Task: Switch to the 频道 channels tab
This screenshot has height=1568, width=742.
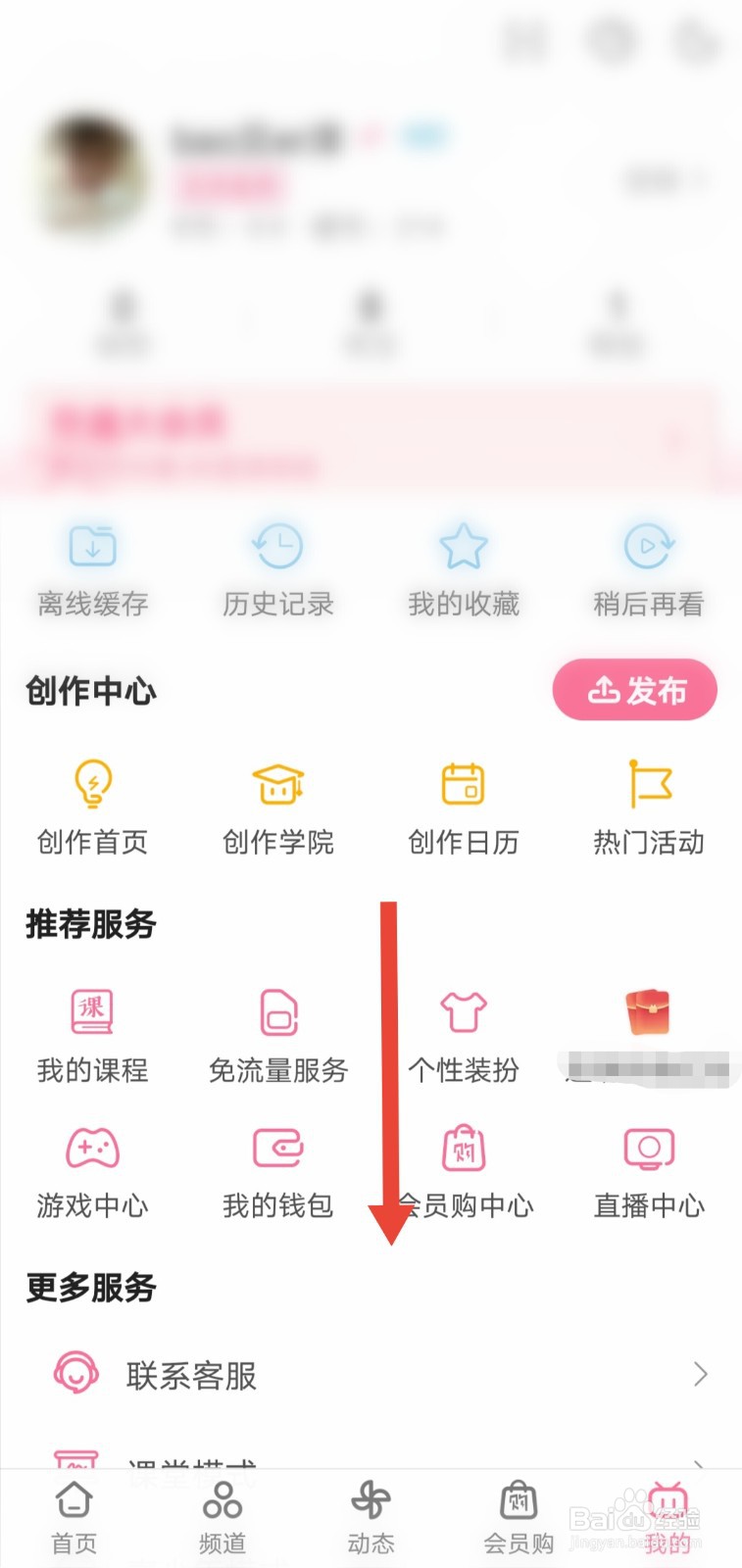Action: point(222,1514)
